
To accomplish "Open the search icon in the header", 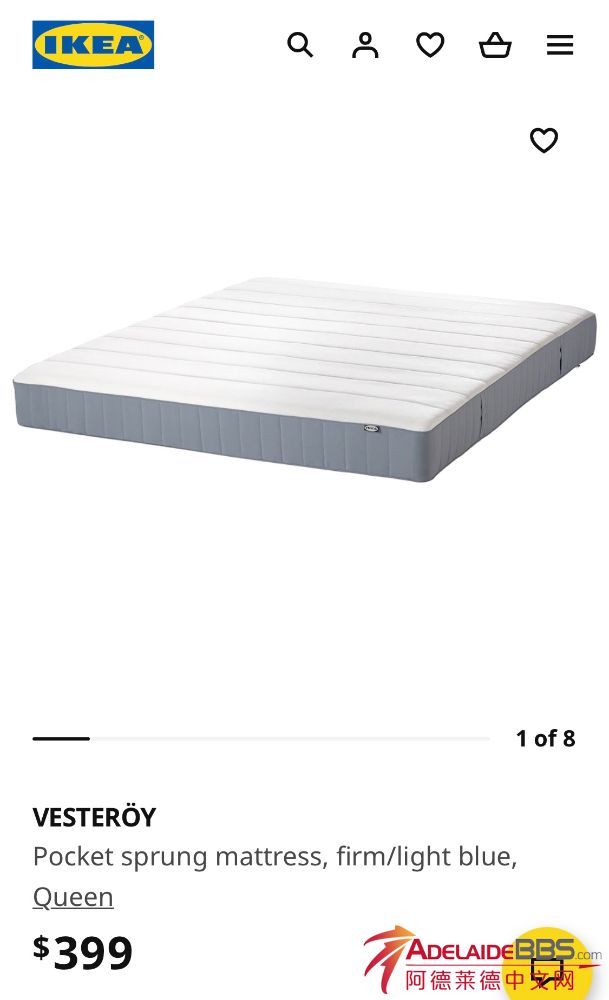I will (x=300, y=45).
